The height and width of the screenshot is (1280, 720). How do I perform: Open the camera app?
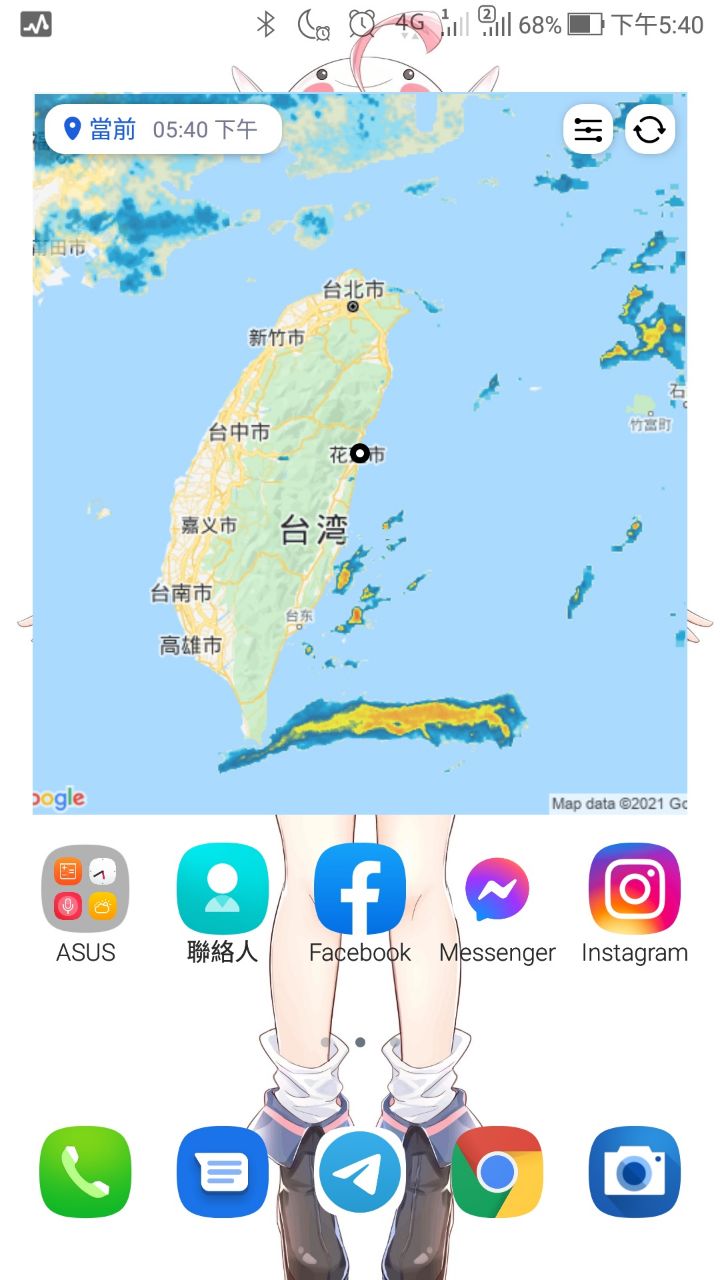coord(635,1172)
